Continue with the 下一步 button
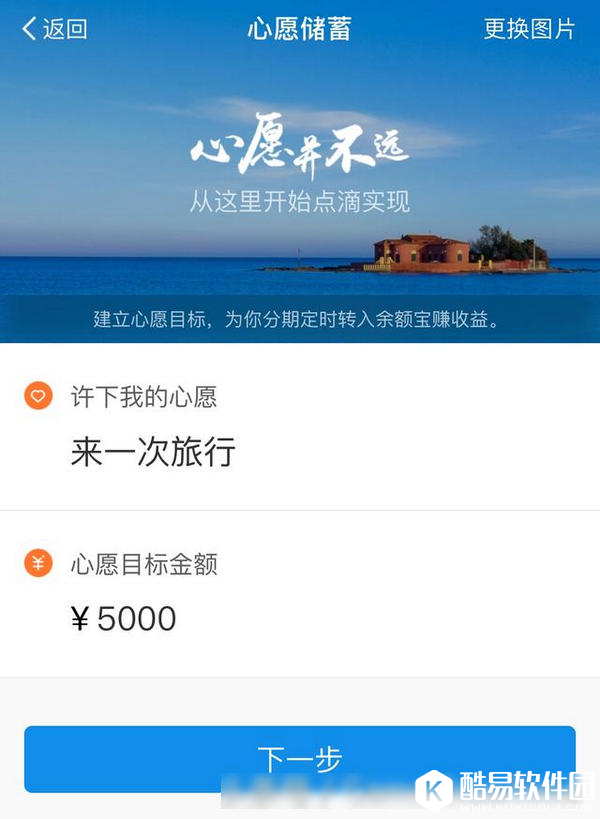The image size is (600, 819). click(299, 759)
